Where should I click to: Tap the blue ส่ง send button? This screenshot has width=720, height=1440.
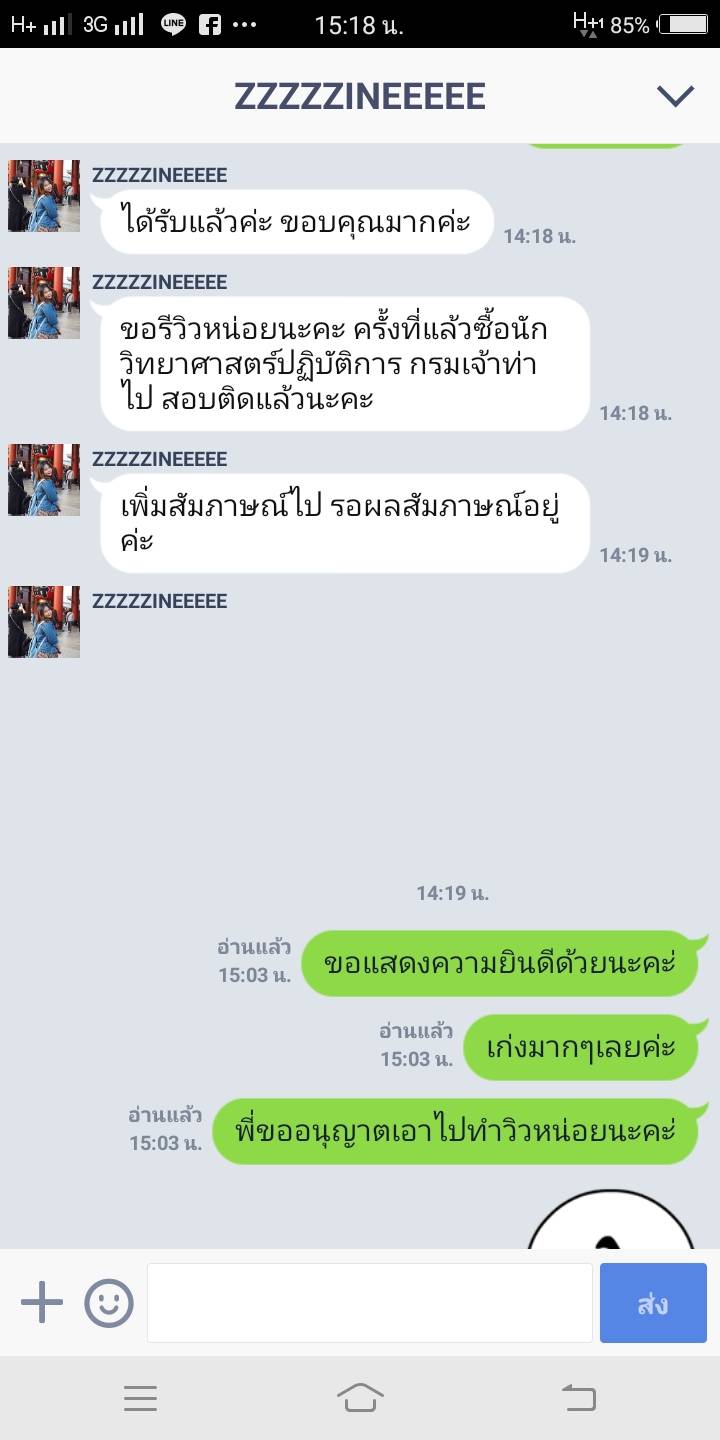click(x=653, y=1303)
